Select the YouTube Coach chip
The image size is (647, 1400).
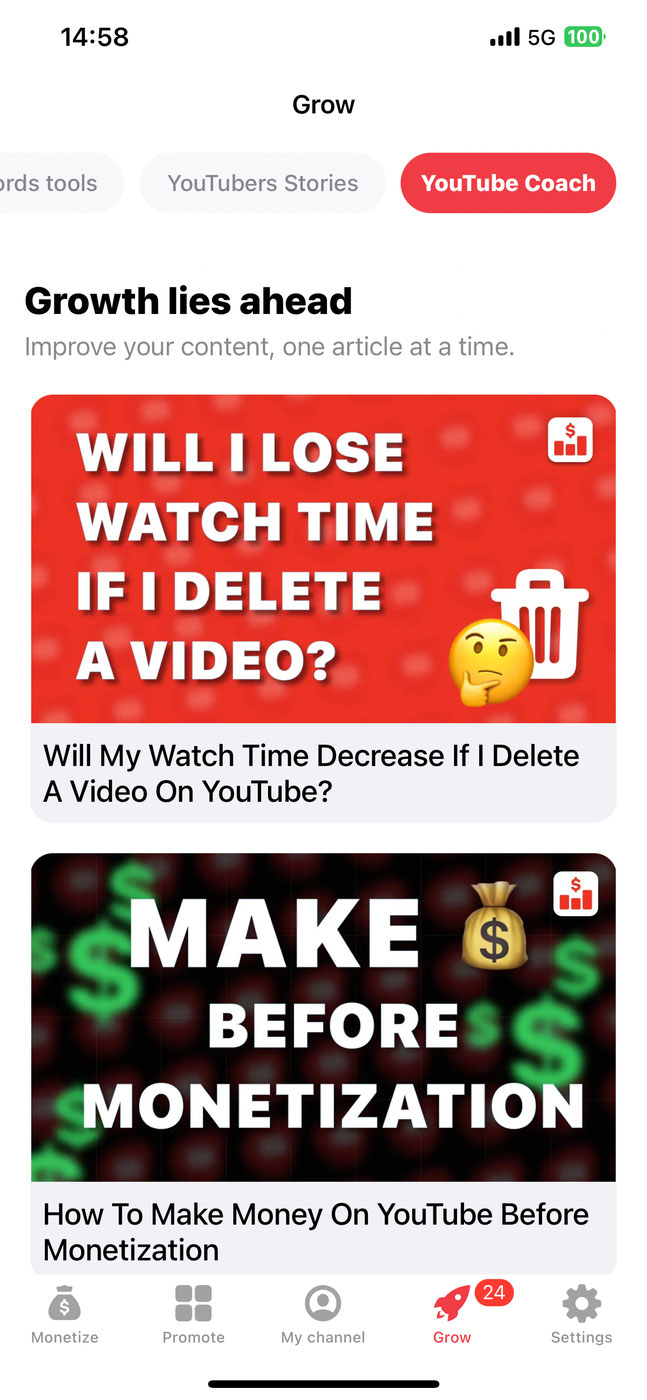508,183
